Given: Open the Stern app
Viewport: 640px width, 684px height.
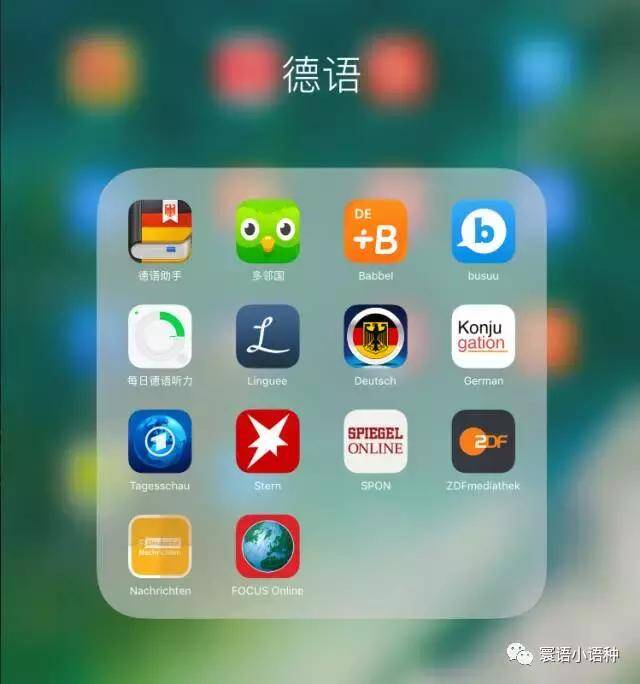Looking at the screenshot, I should [x=267, y=442].
